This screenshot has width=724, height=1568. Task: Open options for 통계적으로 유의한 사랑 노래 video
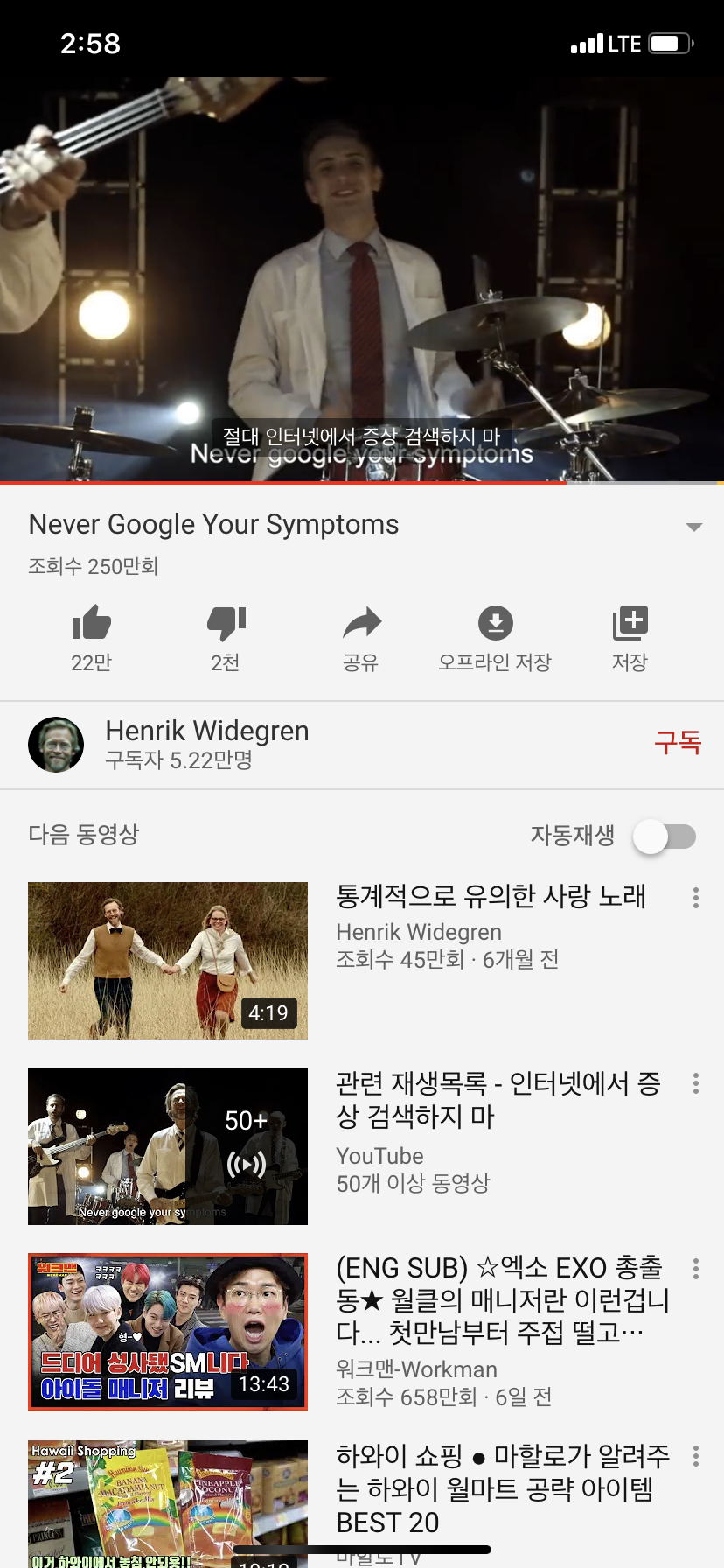pyautogui.click(x=695, y=897)
